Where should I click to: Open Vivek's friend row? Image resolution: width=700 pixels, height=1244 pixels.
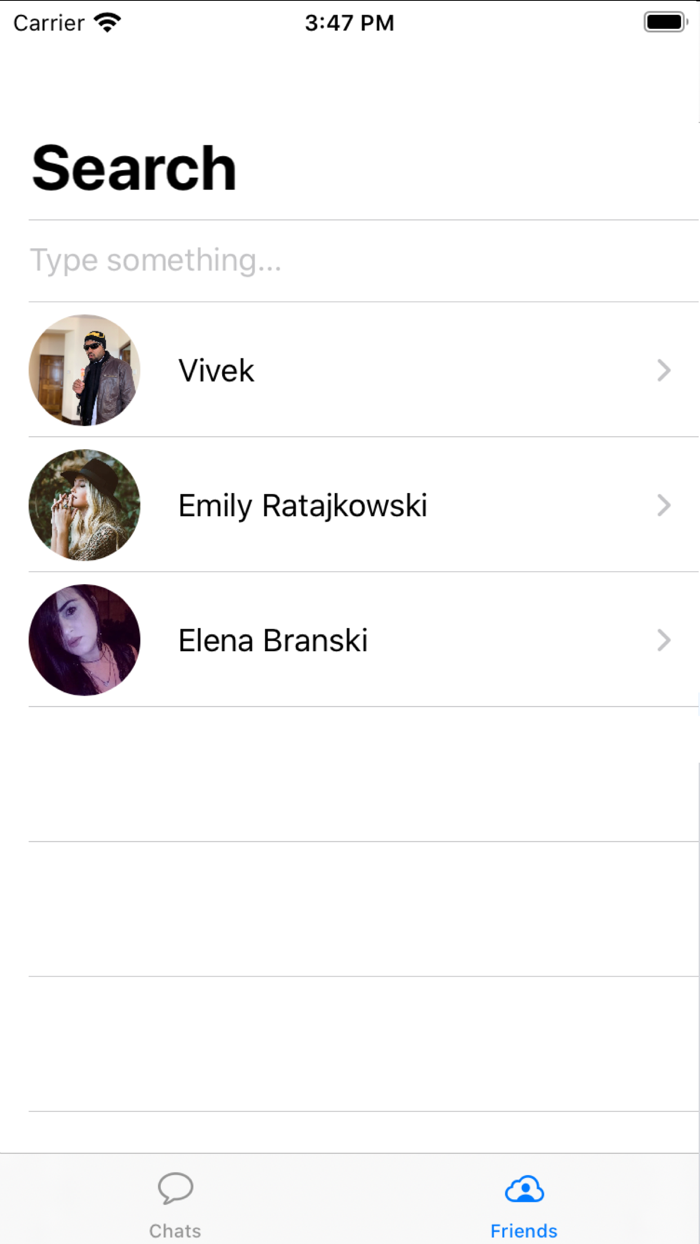pyautogui.click(x=350, y=371)
